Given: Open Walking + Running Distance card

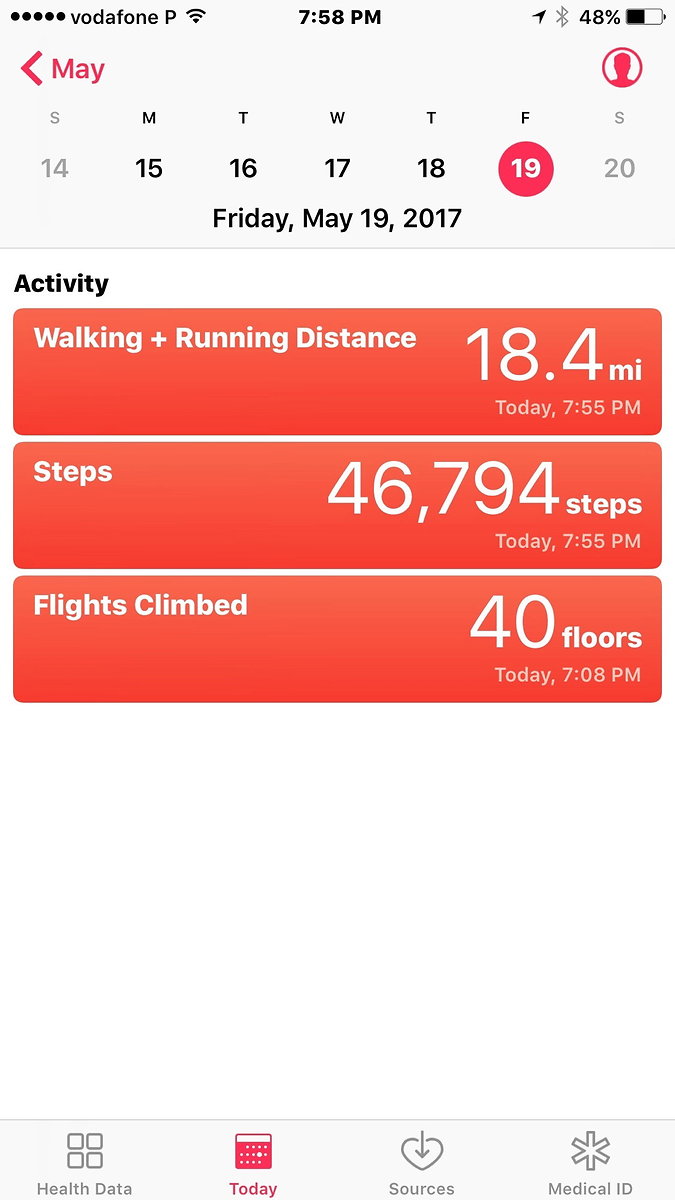Looking at the screenshot, I should (337, 371).
